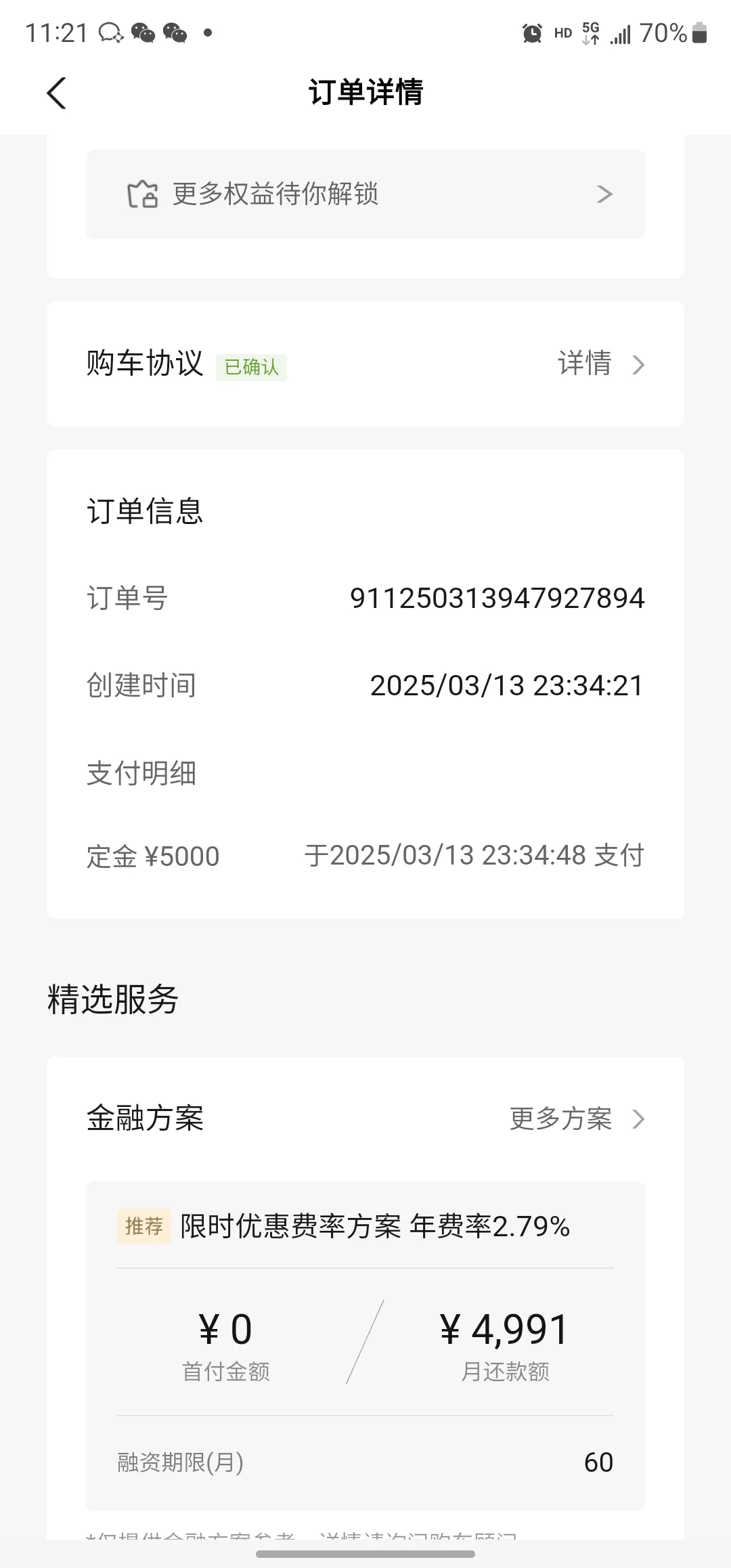Open 更多方案 for 金融方案
Image resolution: width=731 pixels, height=1568 pixels.
(577, 1118)
